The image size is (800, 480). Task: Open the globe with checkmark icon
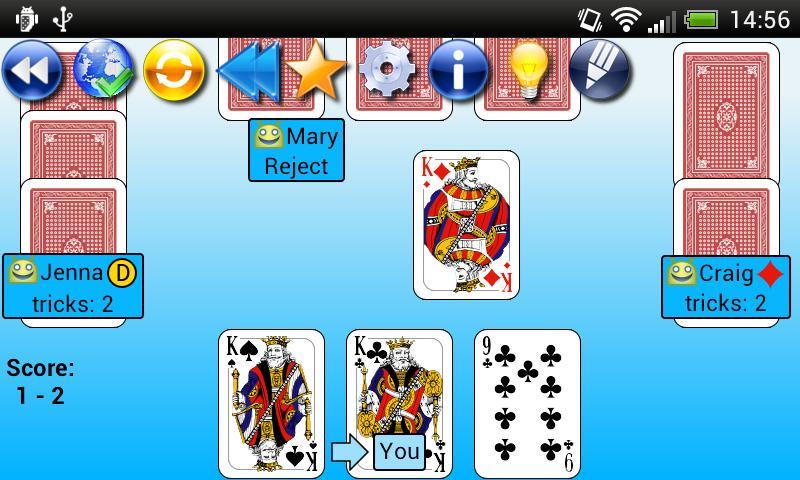point(103,71)
